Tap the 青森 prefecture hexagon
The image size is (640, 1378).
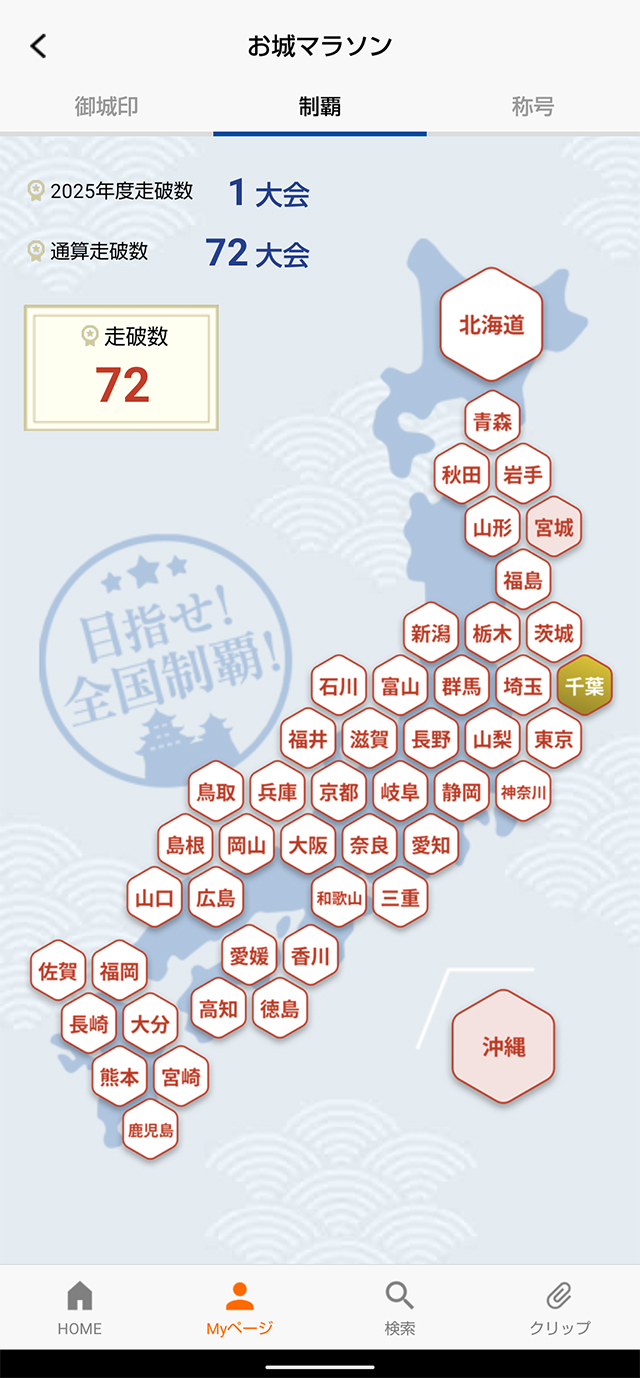point(492,421)
